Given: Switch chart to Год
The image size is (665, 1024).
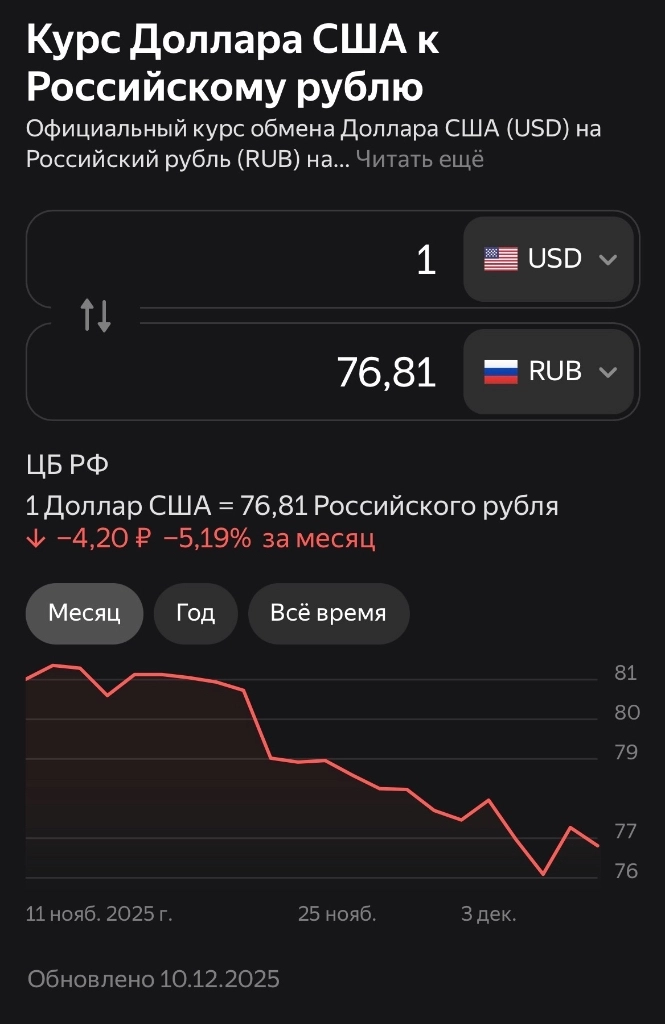Looking at the screenshot, I should (195, 613).
